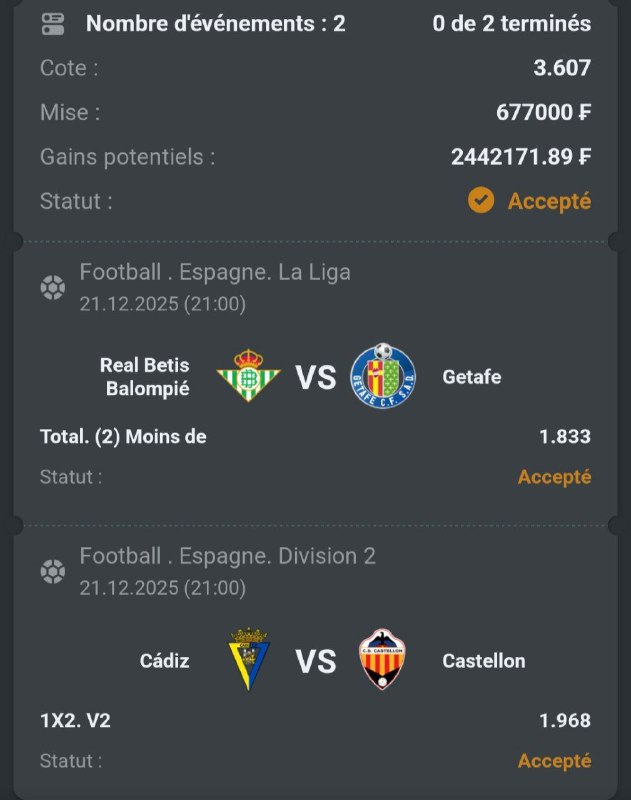
Task: Open the Real Betis vs Getafe event
Action: tap(315, 377)
